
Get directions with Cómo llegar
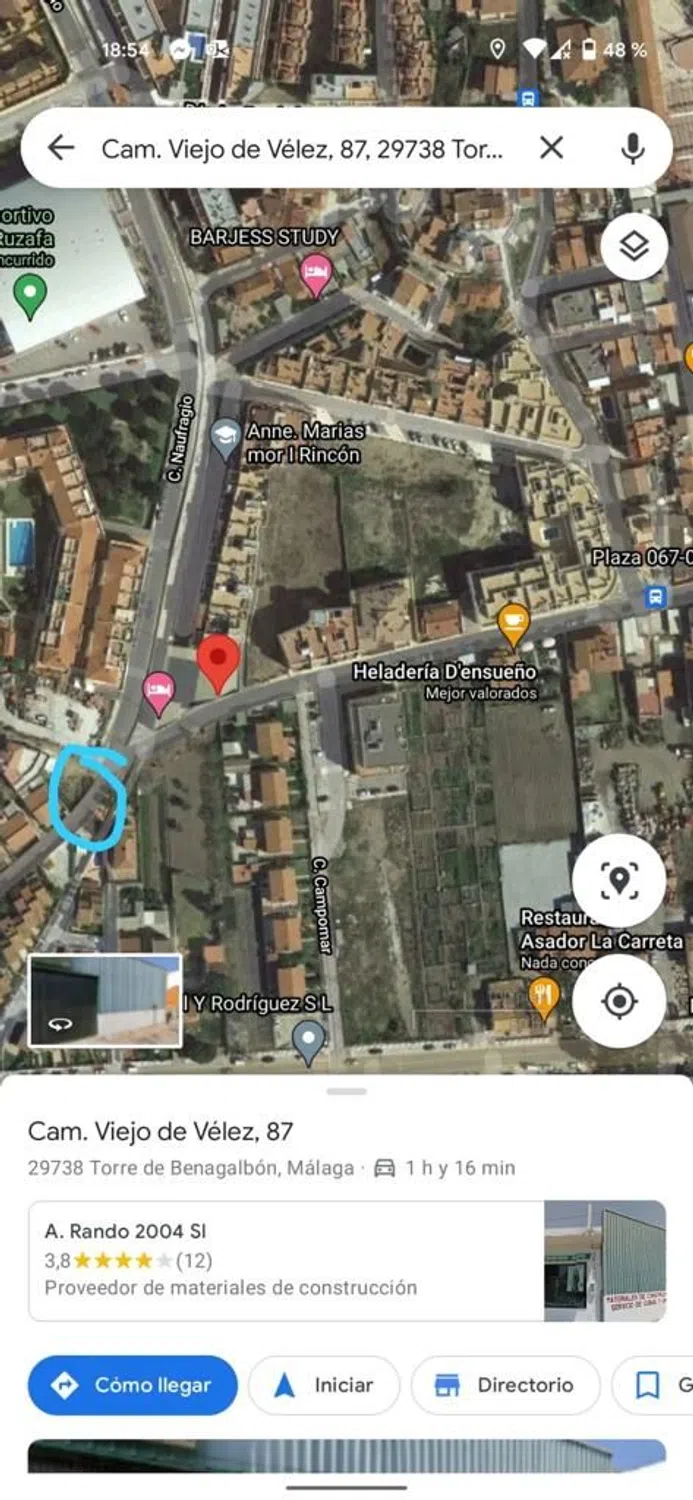click(132, 1385)
